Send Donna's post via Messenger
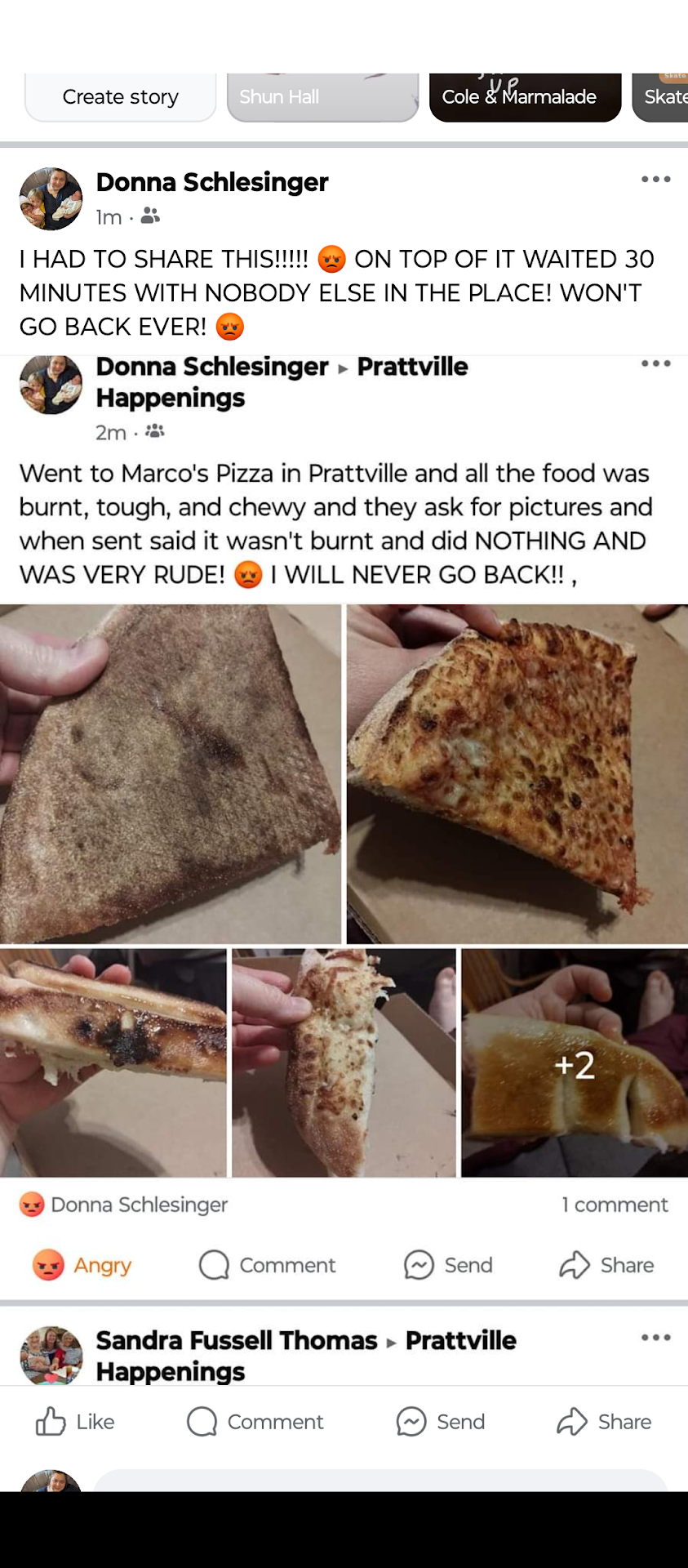 [x=449, y=1265]
